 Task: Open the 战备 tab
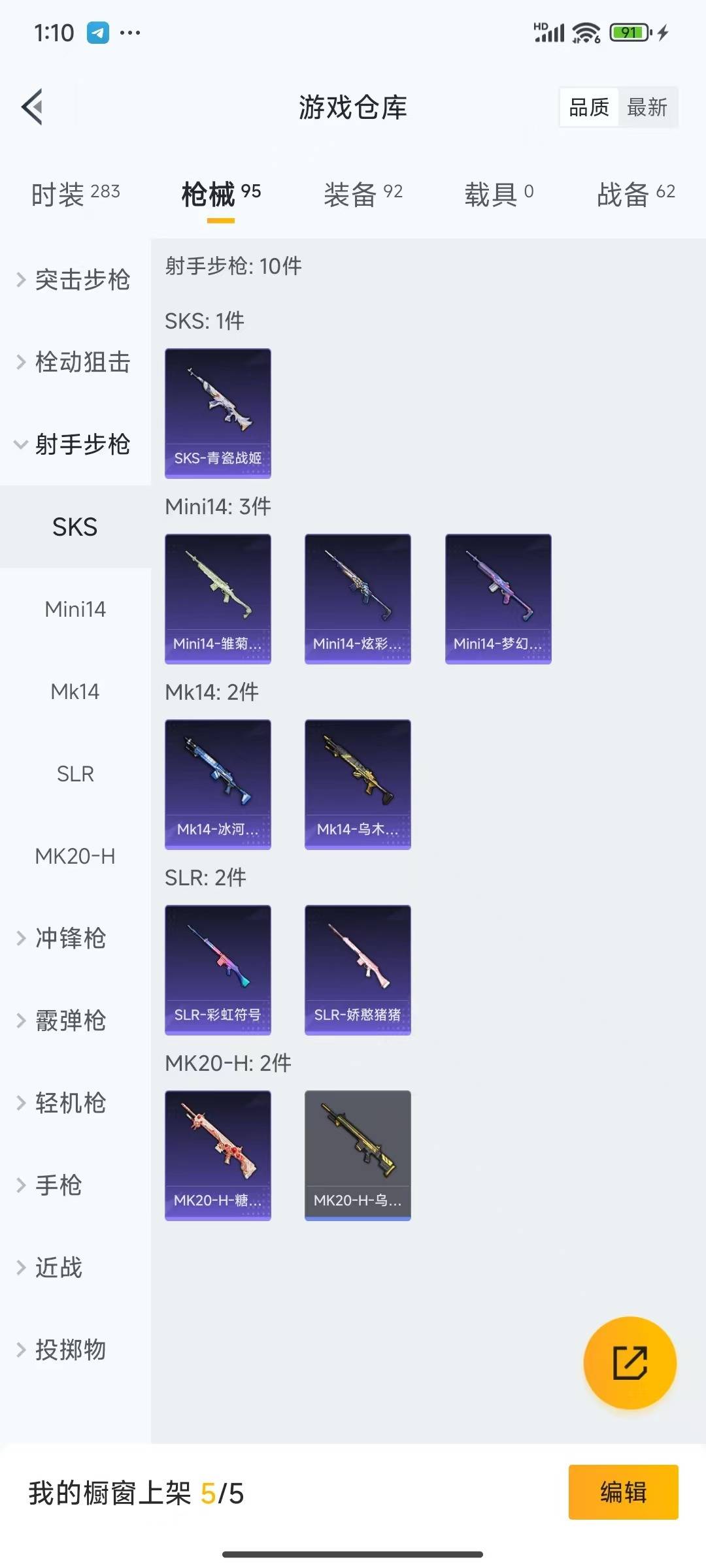(635, 193)
